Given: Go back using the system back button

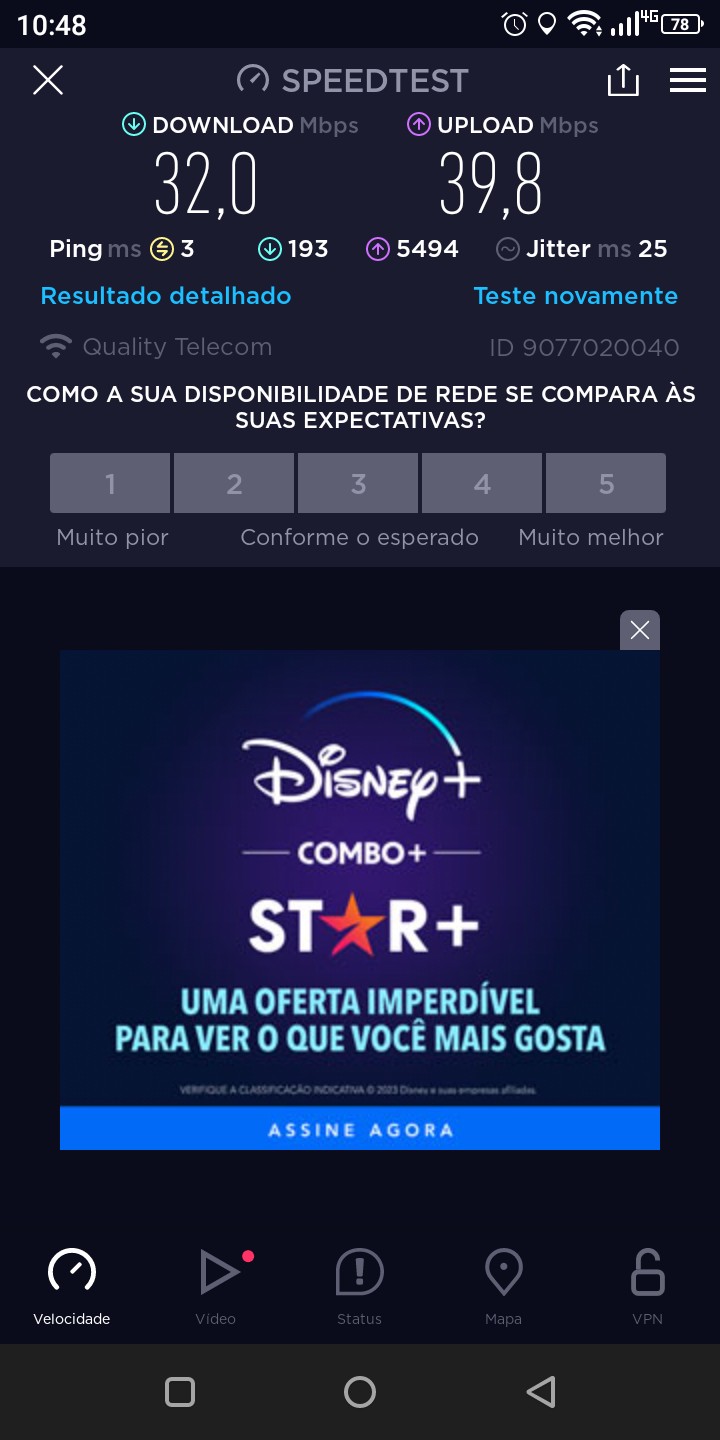Looking at the screenshot, I should pyautogui.click(x=540, y=1392).
